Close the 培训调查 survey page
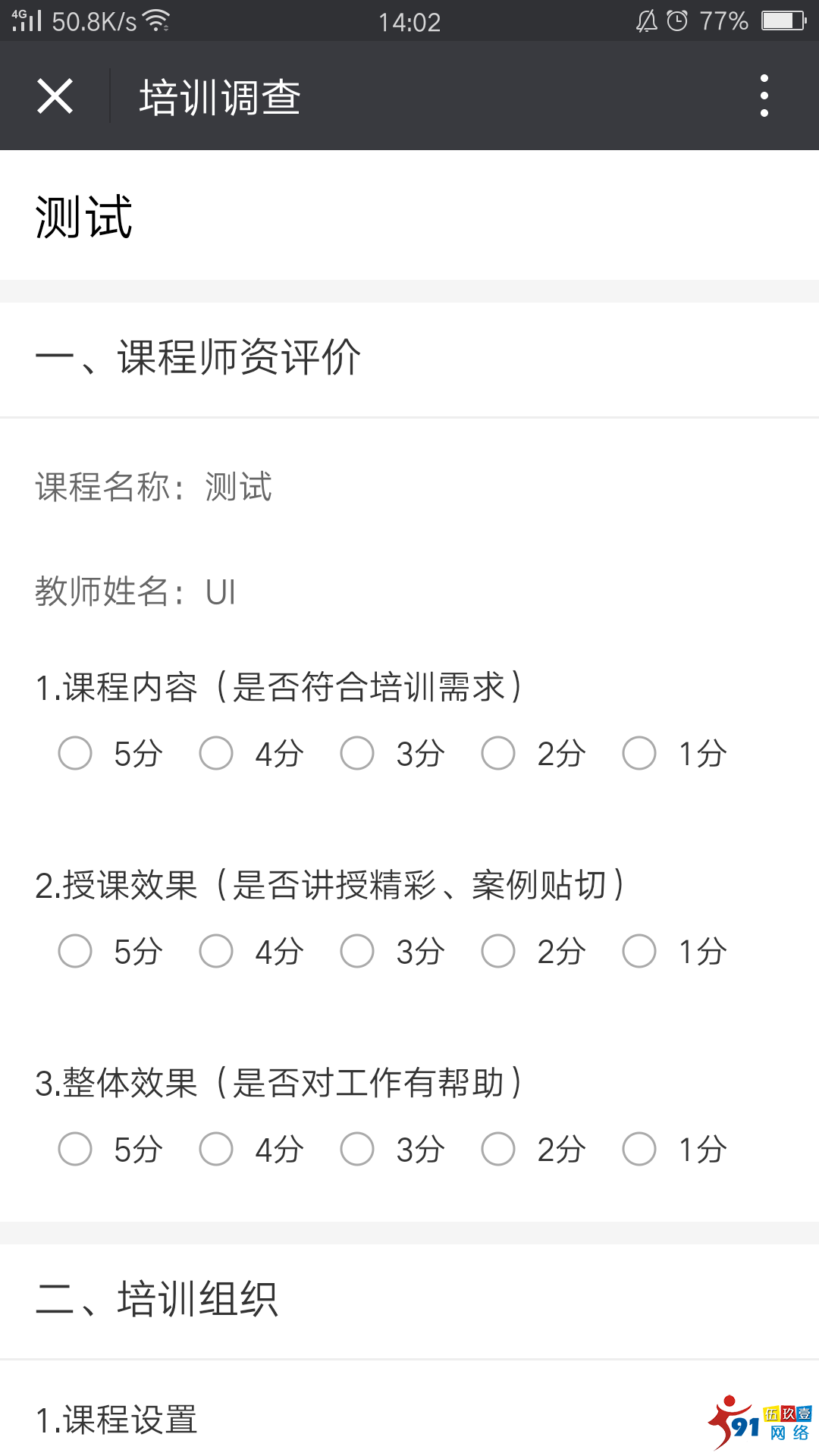The height and width of the screenshot is (1456, 819). tap(54, 96)
